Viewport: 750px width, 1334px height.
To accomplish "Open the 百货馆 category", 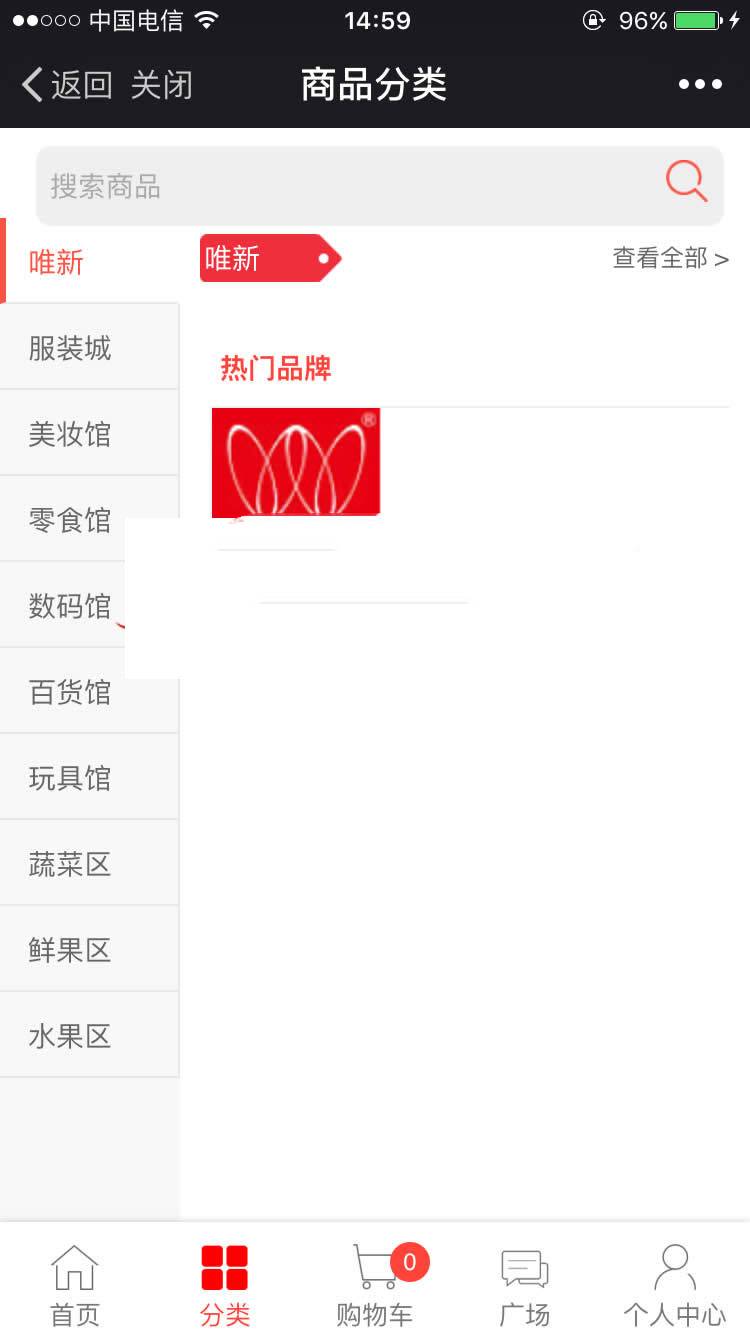I will click(70, 692).
